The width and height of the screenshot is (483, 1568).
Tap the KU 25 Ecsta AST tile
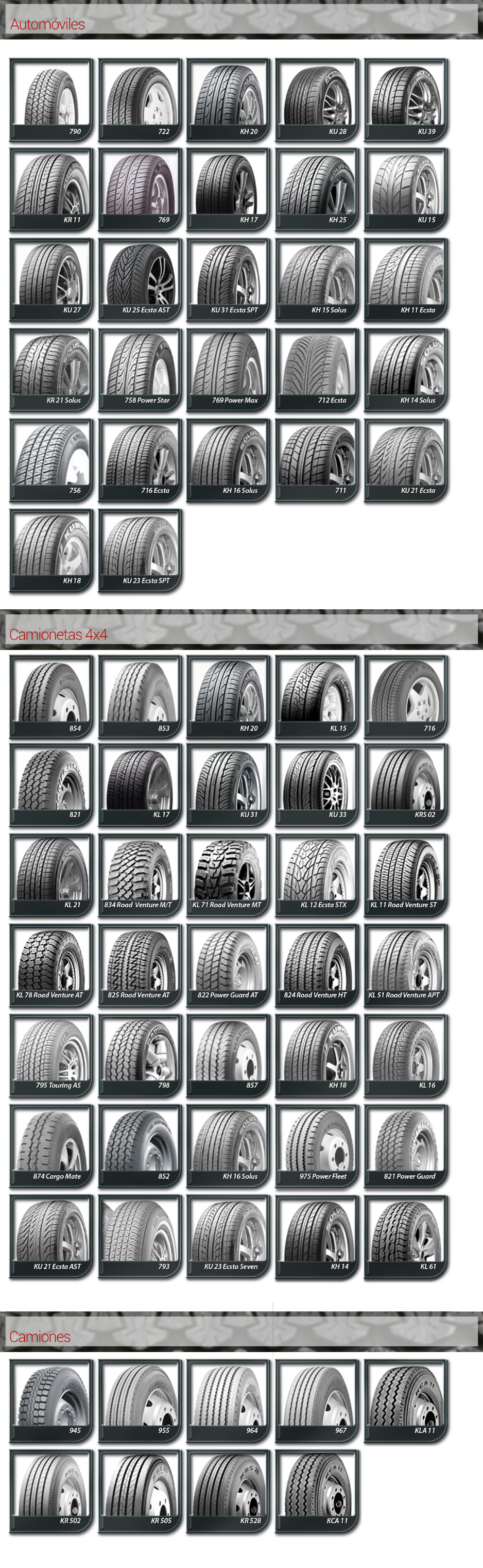click(140, 279)
